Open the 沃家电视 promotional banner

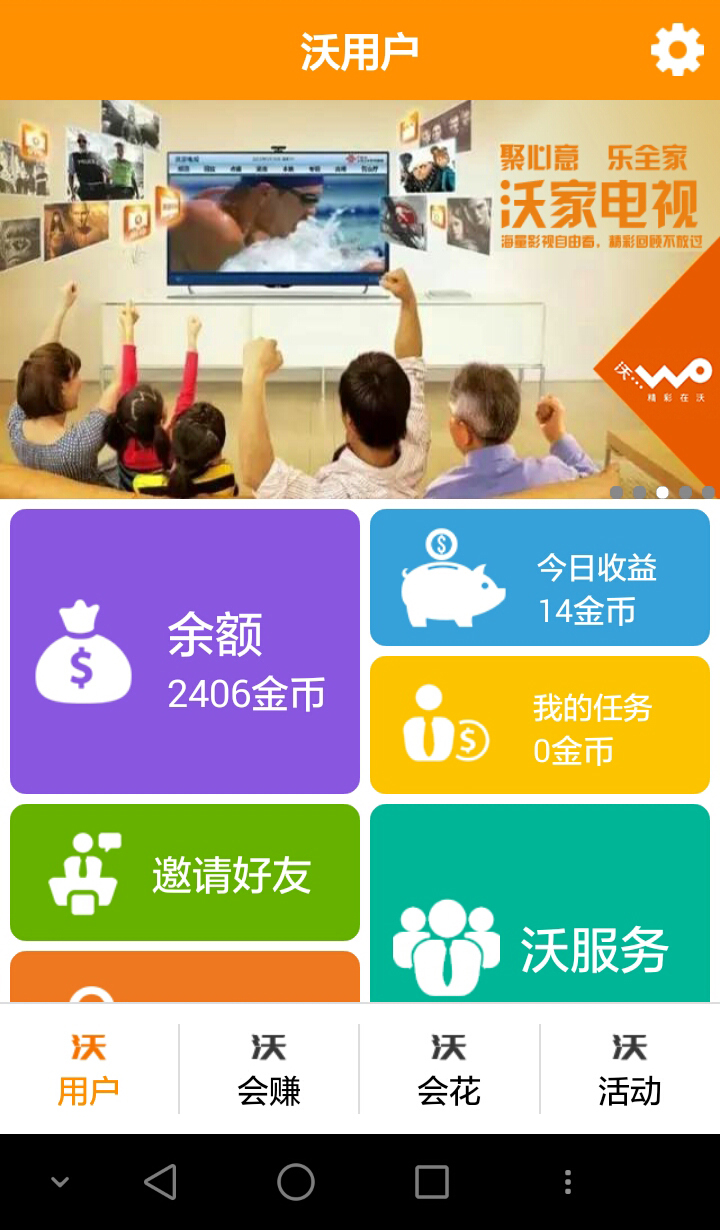tap(360, 299)
